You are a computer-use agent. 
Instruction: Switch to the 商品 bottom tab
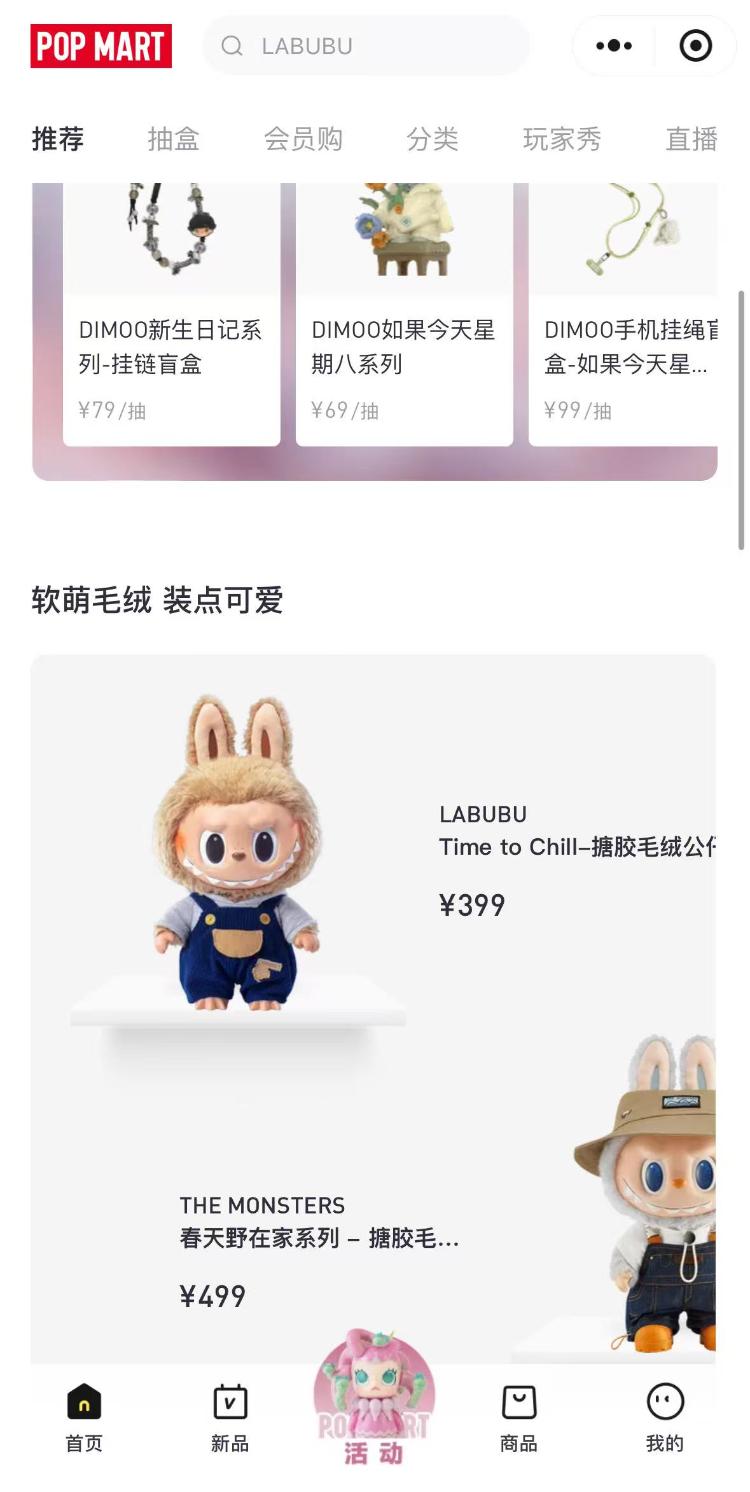(x=519, y=1417)
